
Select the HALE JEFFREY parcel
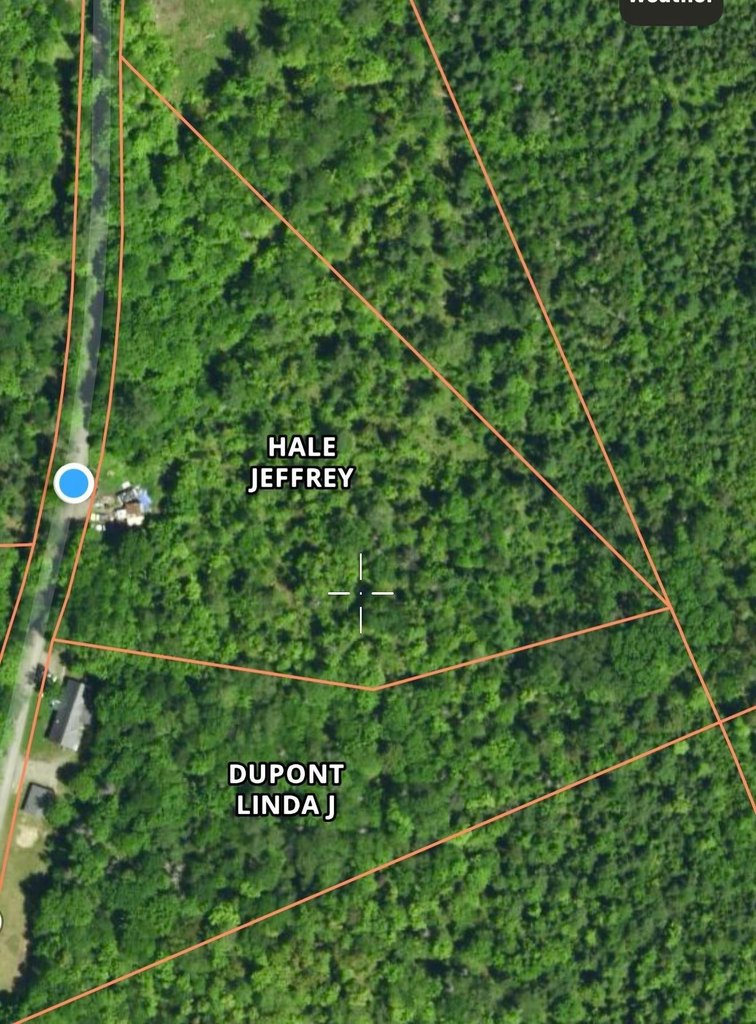click(x=301, y=463)
